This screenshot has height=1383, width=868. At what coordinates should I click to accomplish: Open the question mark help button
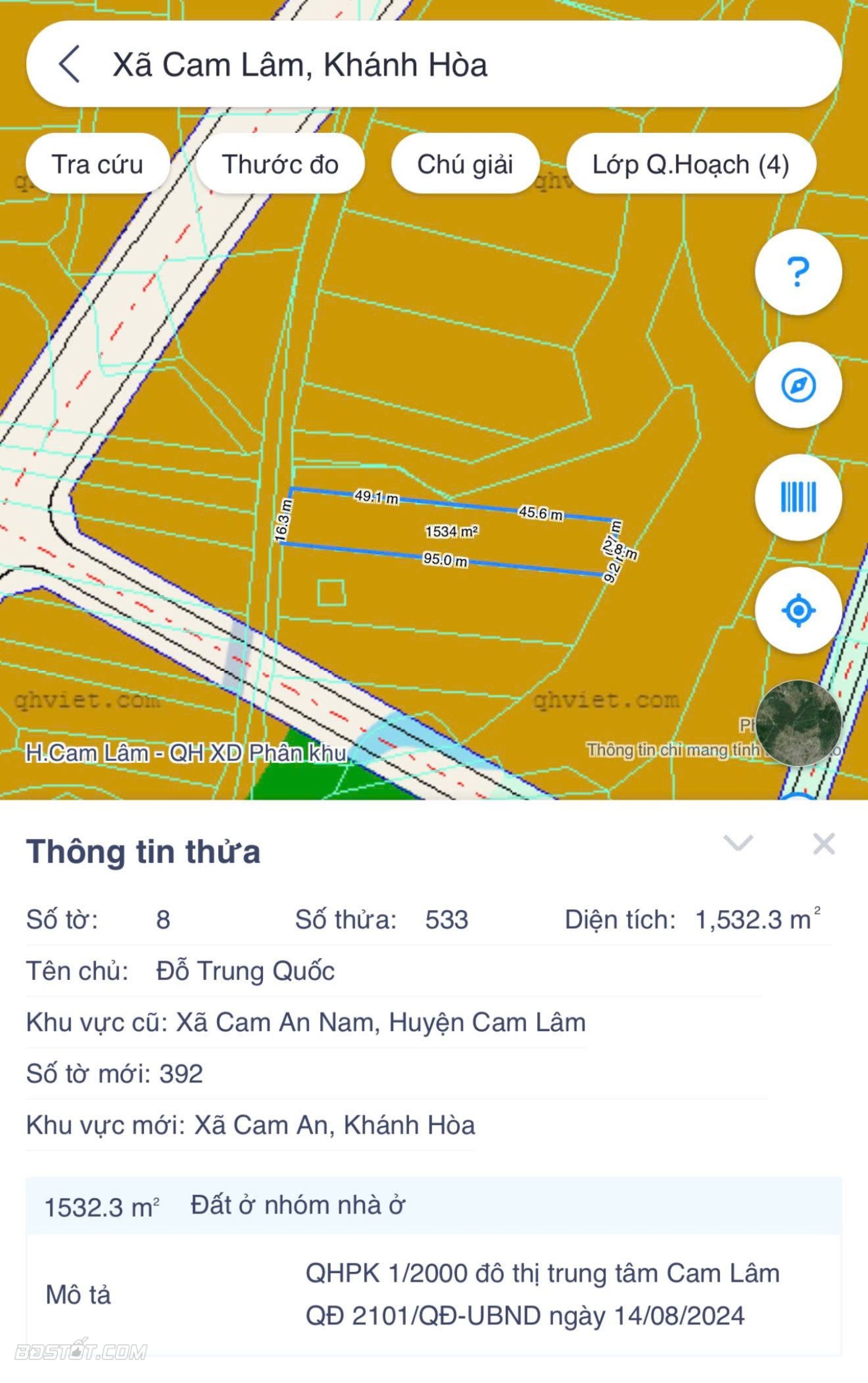click(x=798, y=272)
